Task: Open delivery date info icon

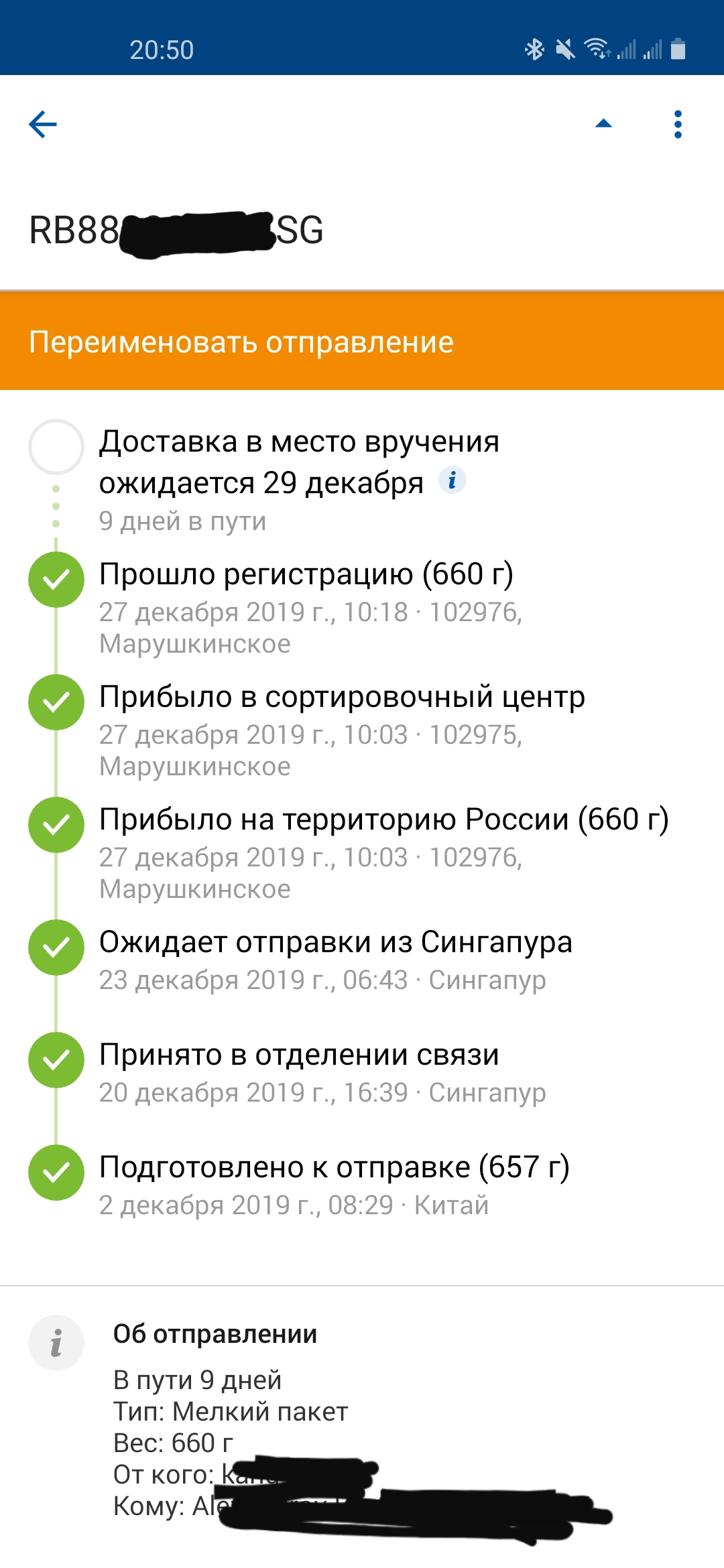Action: point(452,480)
